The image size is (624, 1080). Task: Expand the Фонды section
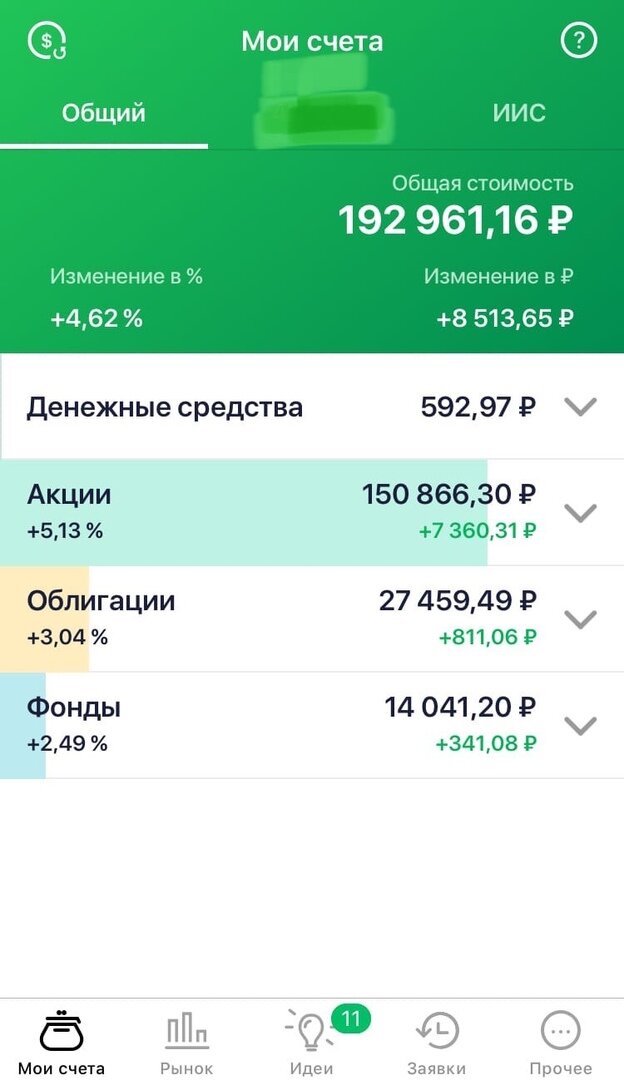tap(312, 725)
